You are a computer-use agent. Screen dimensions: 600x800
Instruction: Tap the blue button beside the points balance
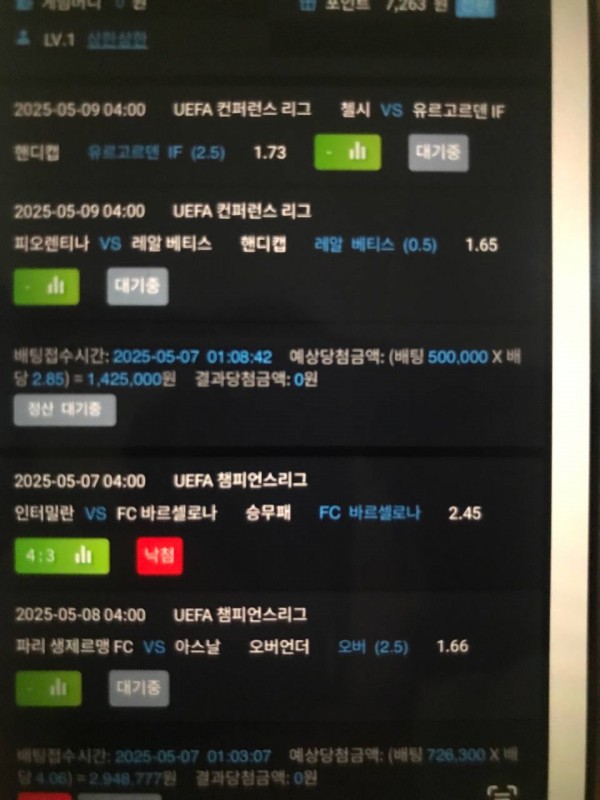point(474,8)
